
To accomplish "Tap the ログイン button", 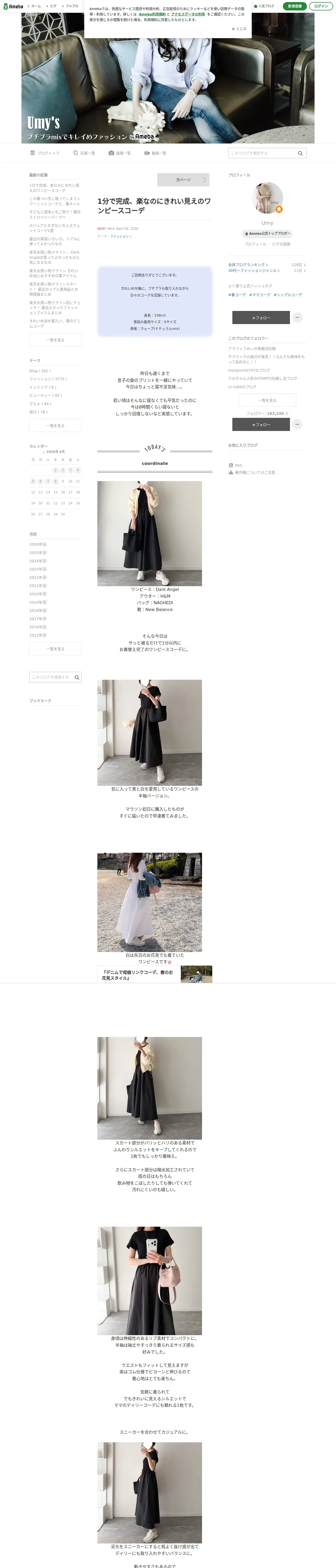I will [x=321, y=6].
